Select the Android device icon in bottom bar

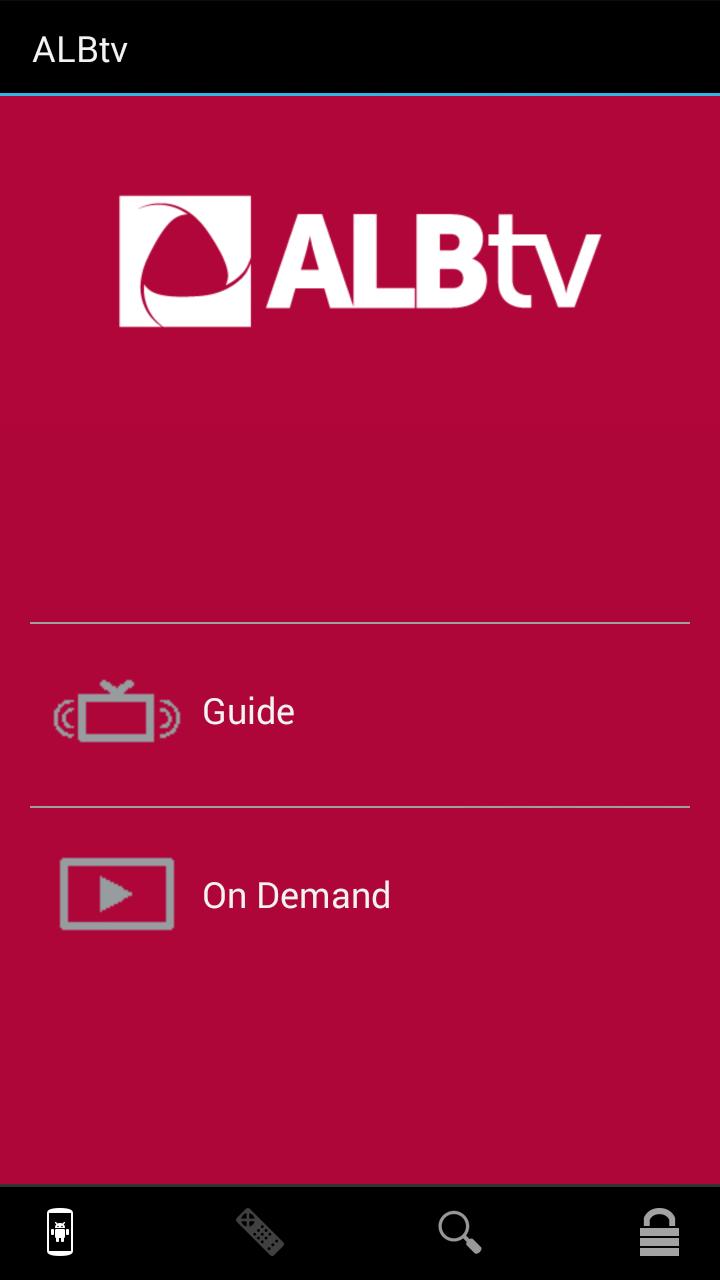pyautogui.click(x=60, y=1232)
